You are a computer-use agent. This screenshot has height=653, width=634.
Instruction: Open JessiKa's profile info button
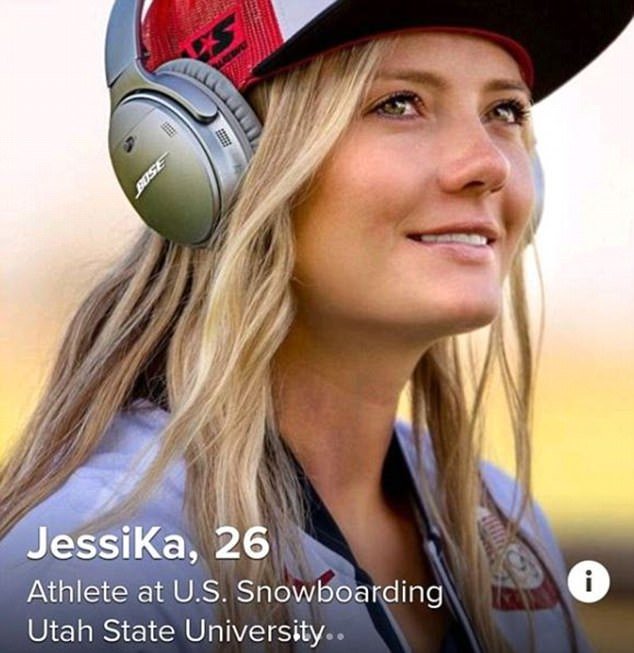(588, 581)
